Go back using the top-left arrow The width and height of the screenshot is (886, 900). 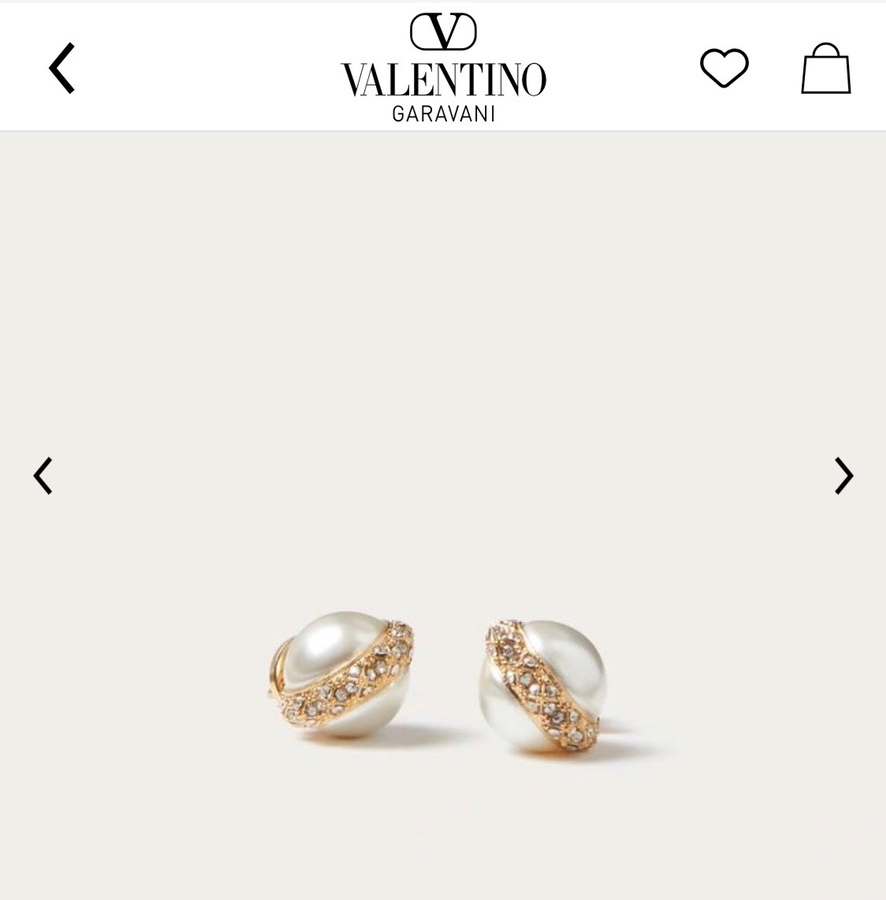(x=62, y=68)
